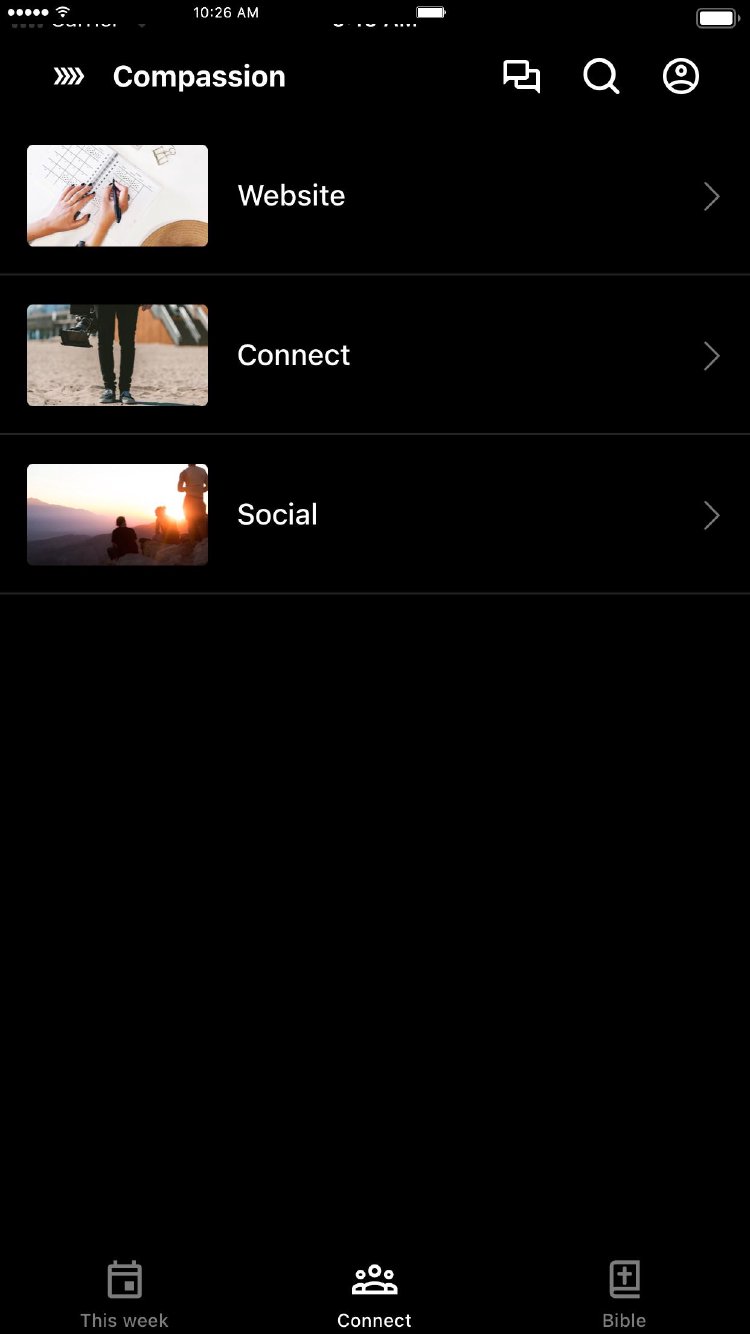Open the messages chat icon
Viewport: 750px width, 1334px height.
tap(521, 77)
